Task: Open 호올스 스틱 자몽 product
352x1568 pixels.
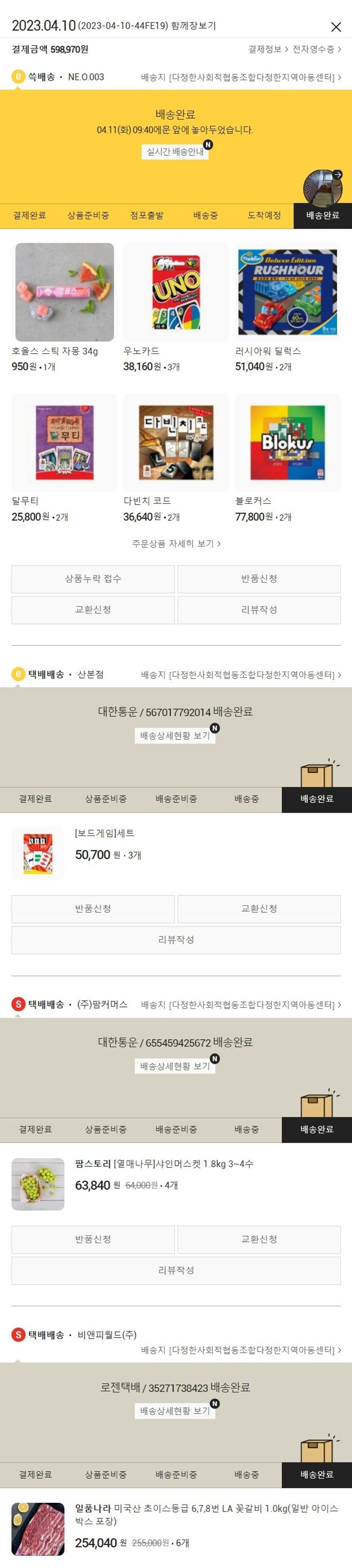Action: click(64, 292)
